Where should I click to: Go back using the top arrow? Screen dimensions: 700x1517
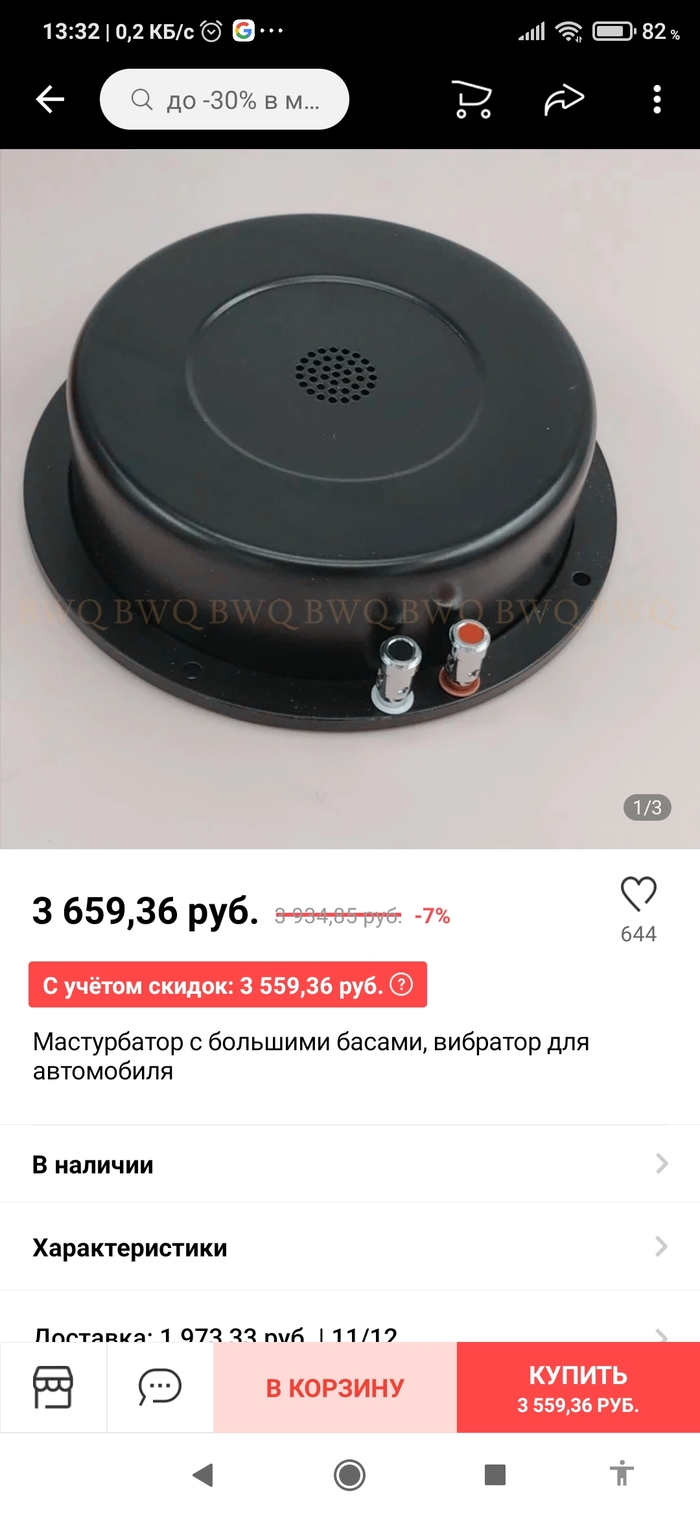50,99
